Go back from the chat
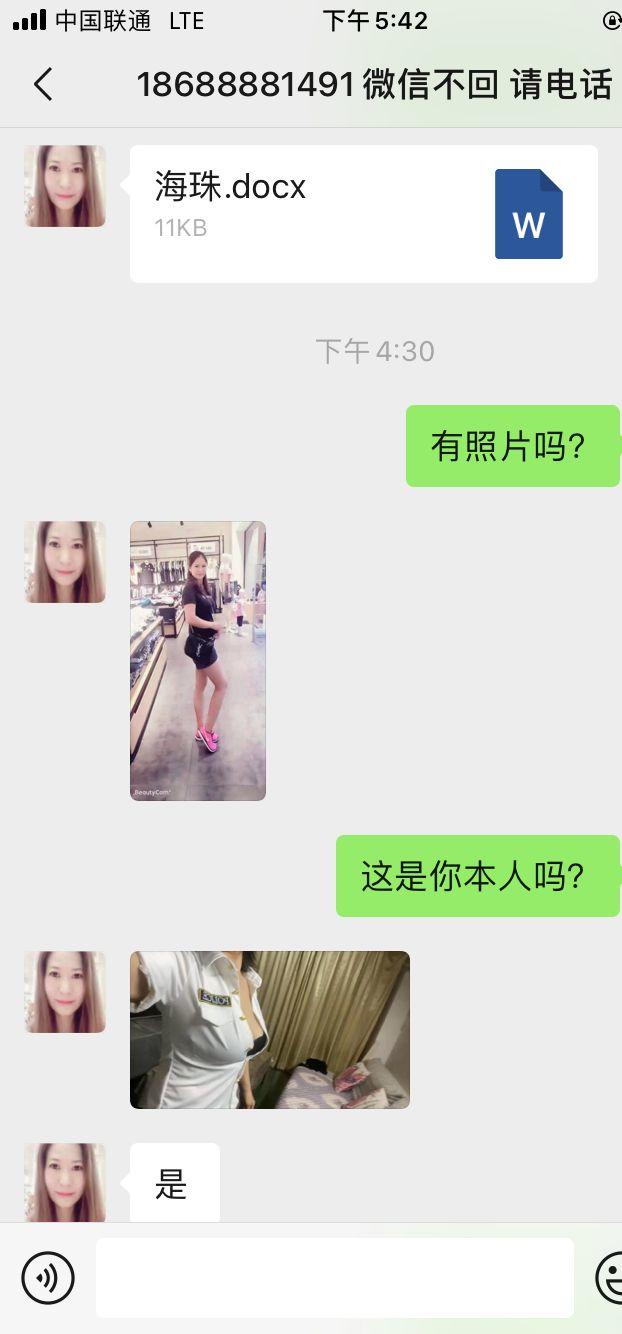The width and height of the screenshot is (622, 1334). click(42, 85)
